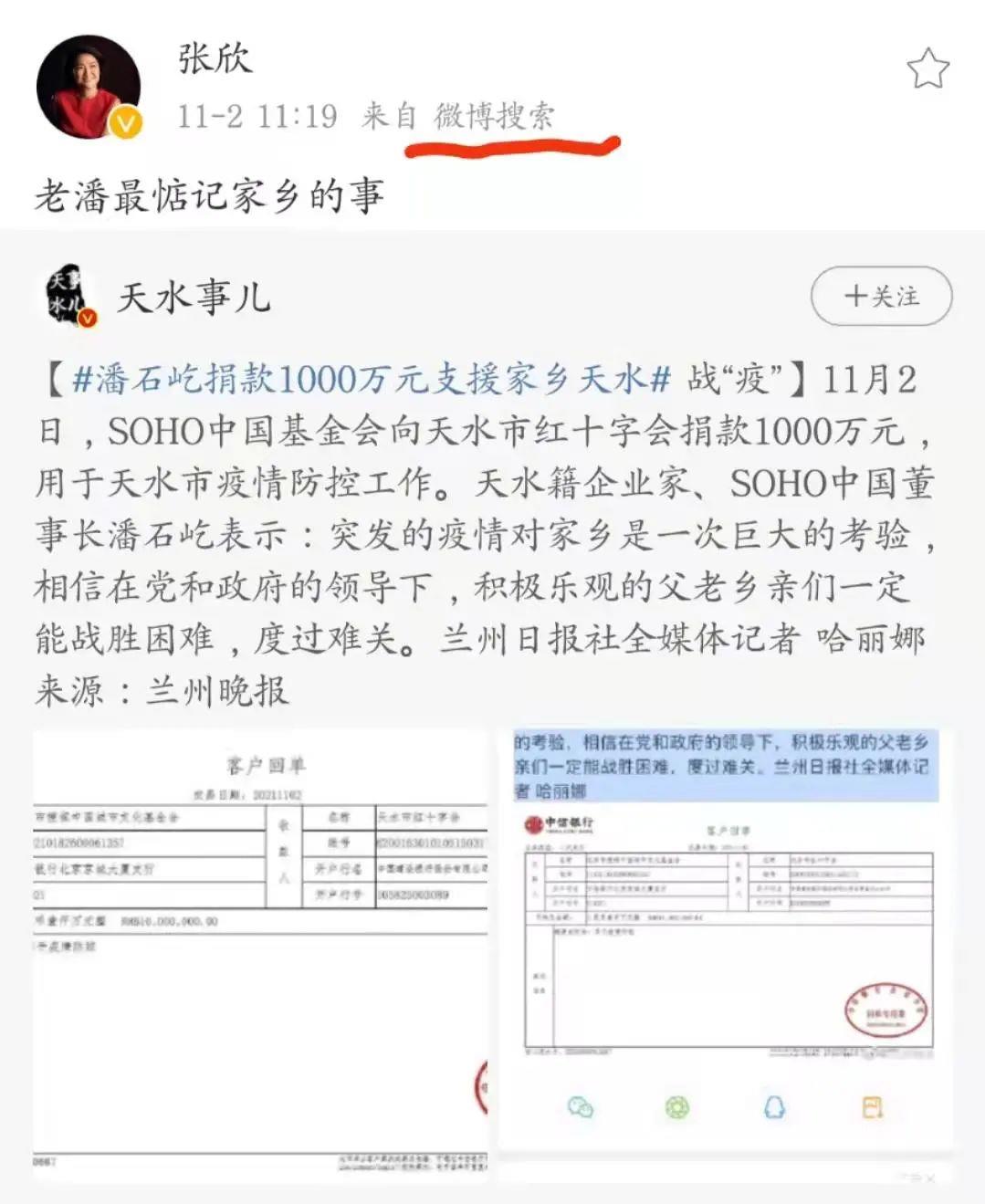
Task: Open the 微博搜索 source link
Action: pyautogui.click(x=494, y=117)
